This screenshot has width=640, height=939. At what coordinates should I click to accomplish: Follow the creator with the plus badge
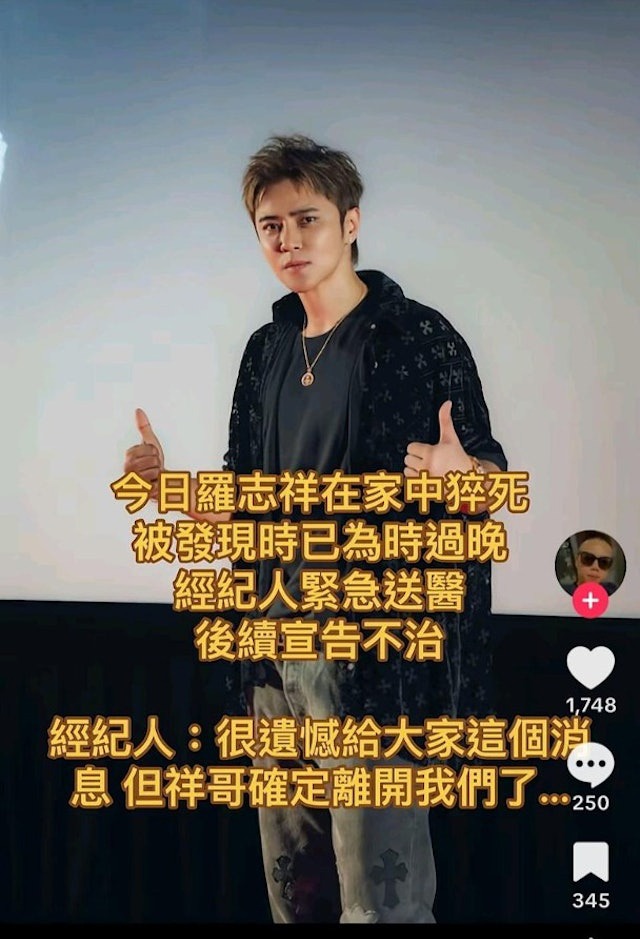click(590, 600)
